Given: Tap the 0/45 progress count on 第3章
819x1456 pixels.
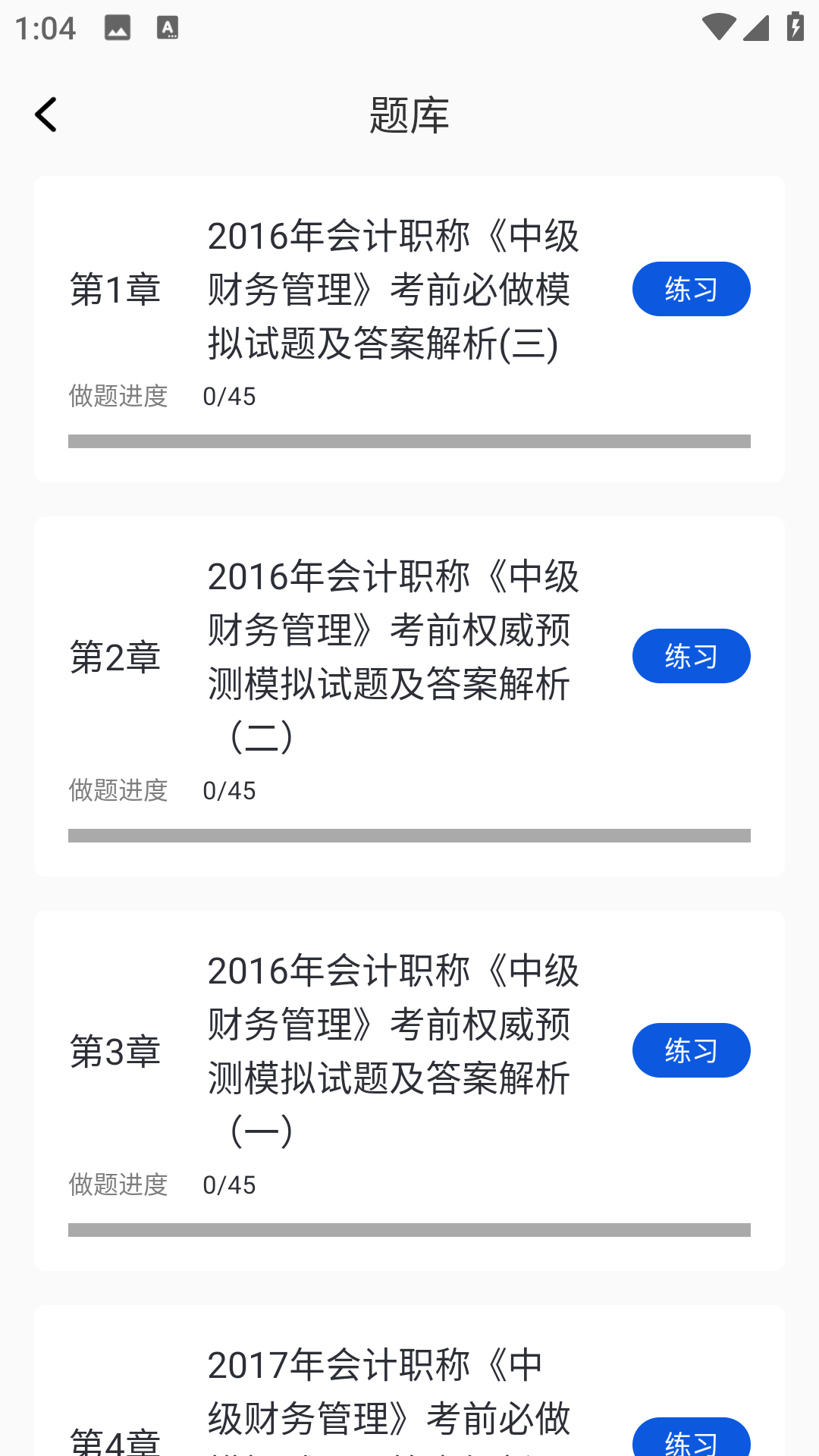Looking at the screenshot, I should (x=229, y=1185).
